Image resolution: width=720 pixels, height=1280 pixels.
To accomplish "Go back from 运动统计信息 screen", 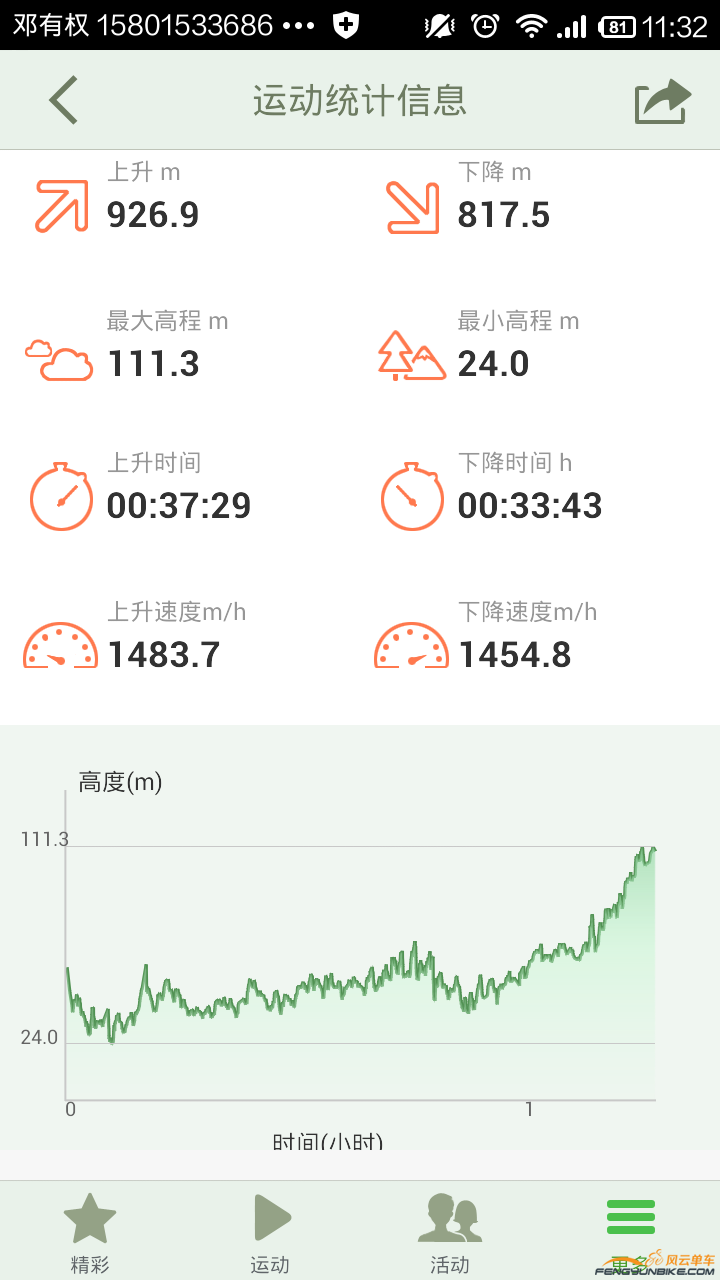I will [x=64, y=100].
